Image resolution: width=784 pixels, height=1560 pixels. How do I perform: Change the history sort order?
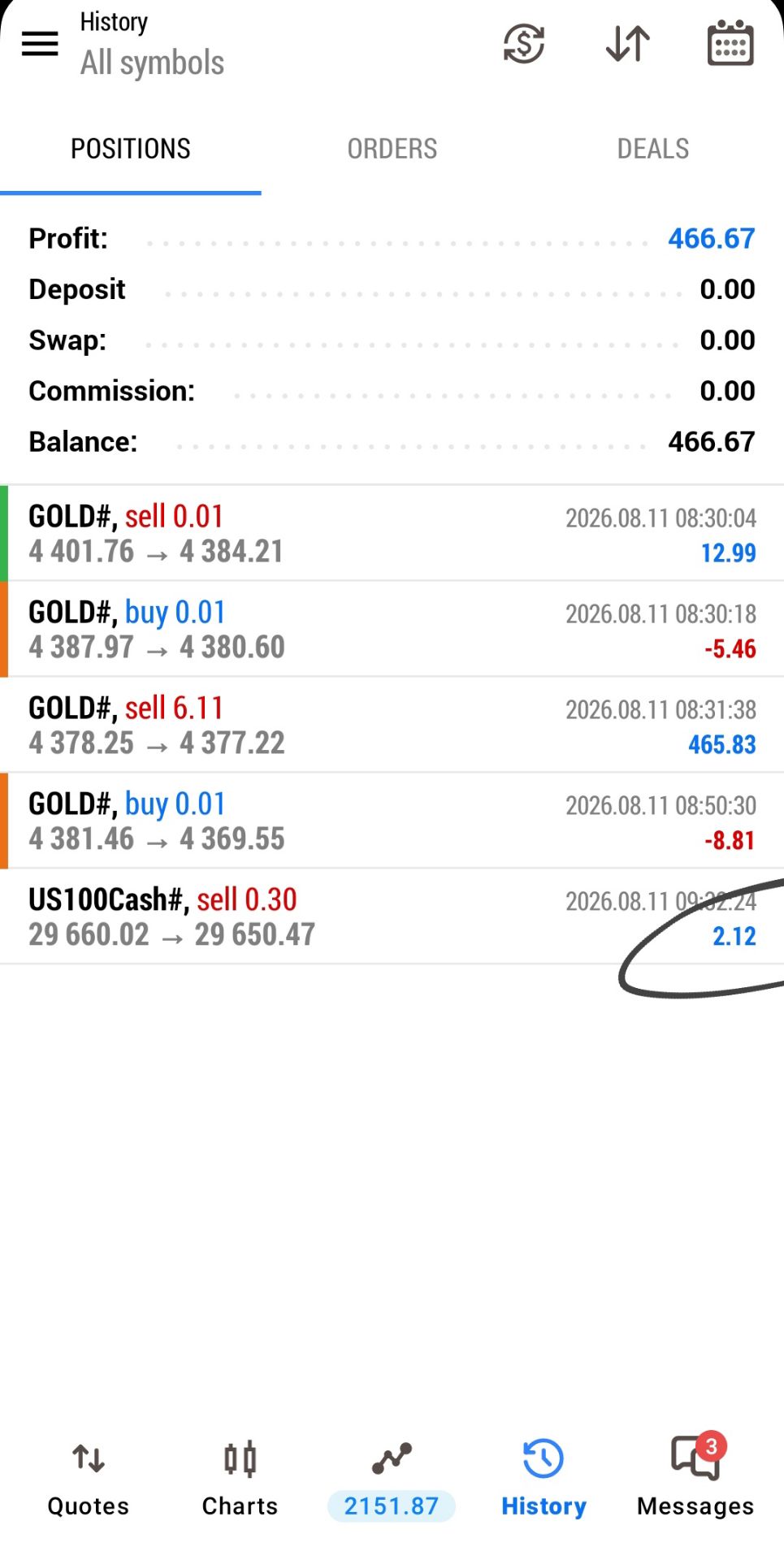tap(628, 43)
